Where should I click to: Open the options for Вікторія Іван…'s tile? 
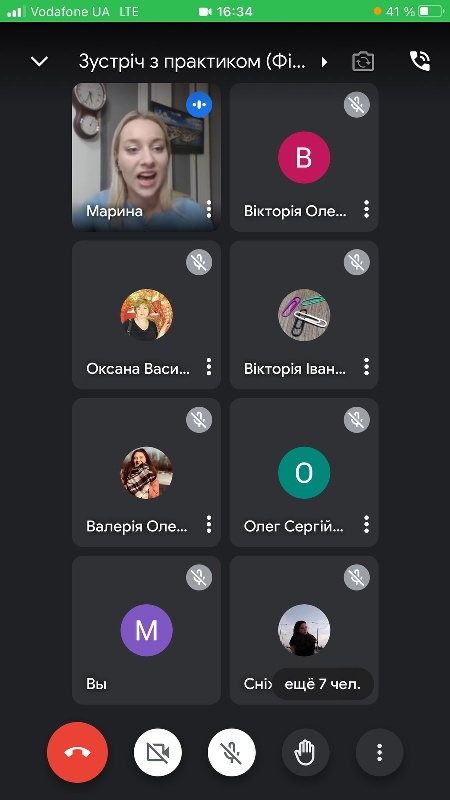coord(366,367)
